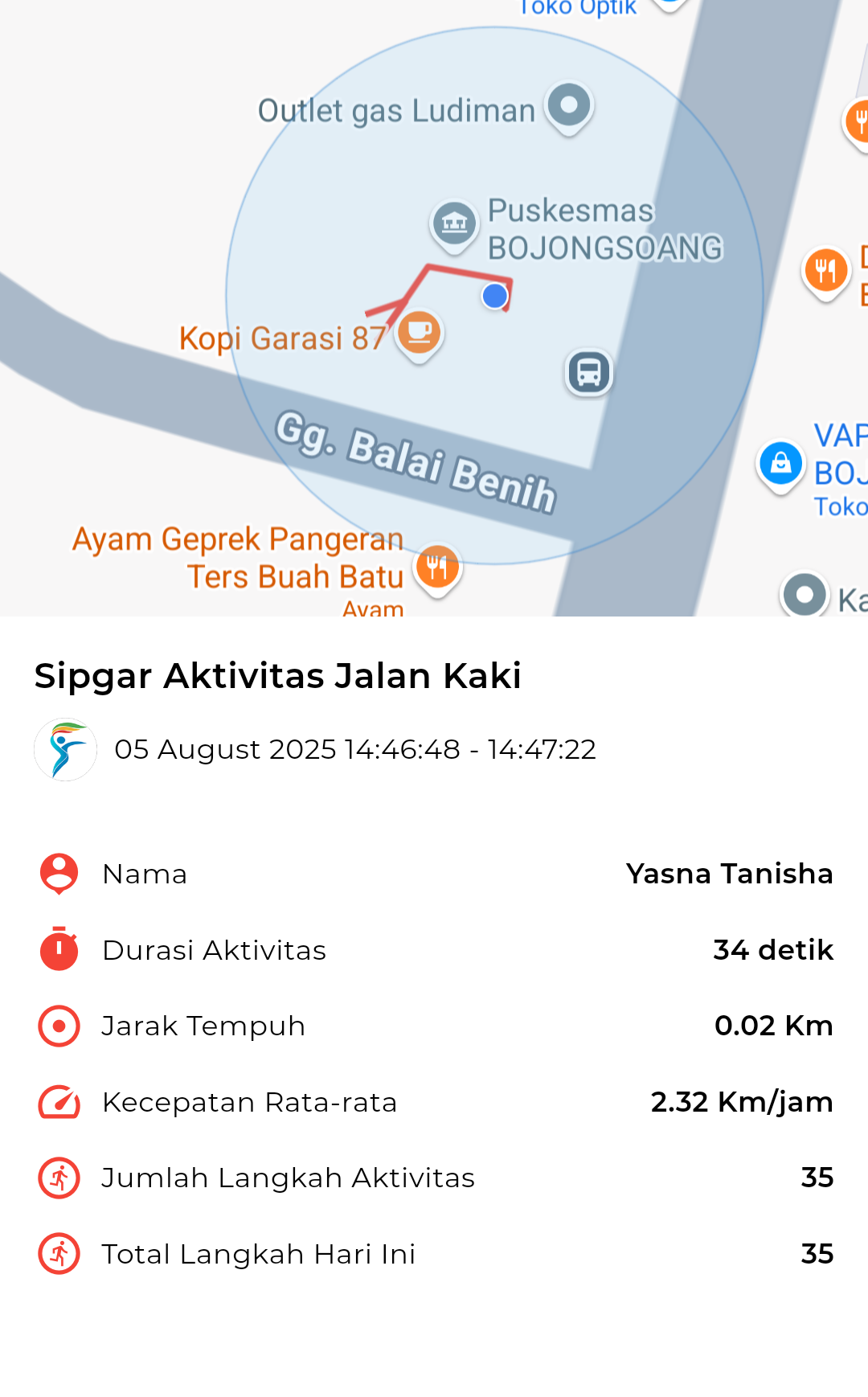
Task: Tap the blue shopping bag store marker
Action: click(780, 465)
